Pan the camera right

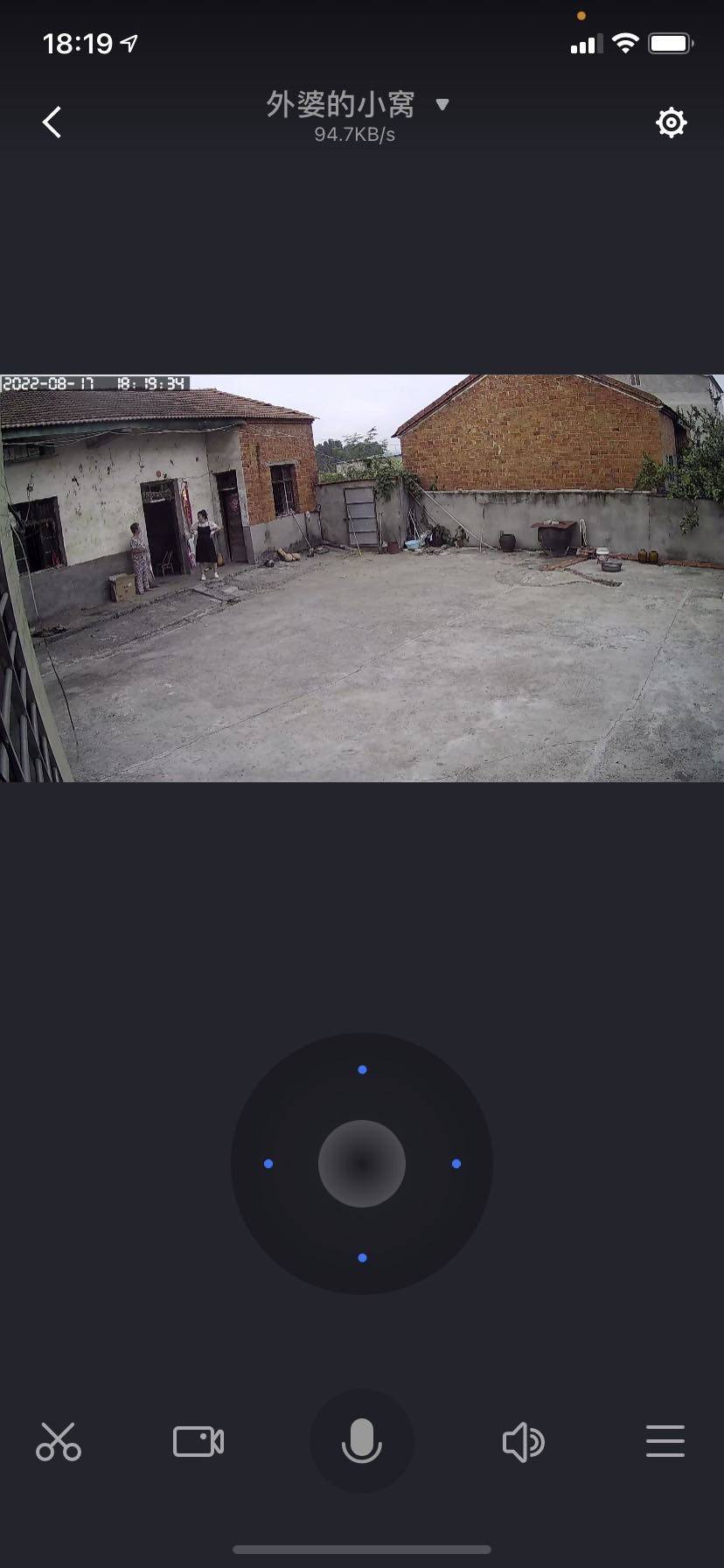point(456,1164)
